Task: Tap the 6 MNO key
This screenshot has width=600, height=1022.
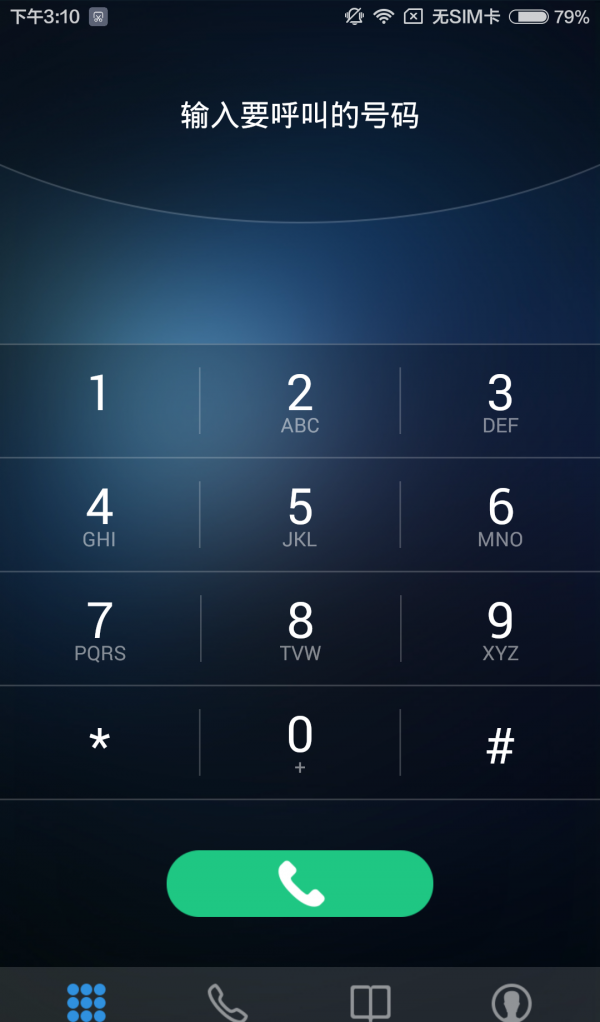Action: pyautogui.click(x=500, y=516)
